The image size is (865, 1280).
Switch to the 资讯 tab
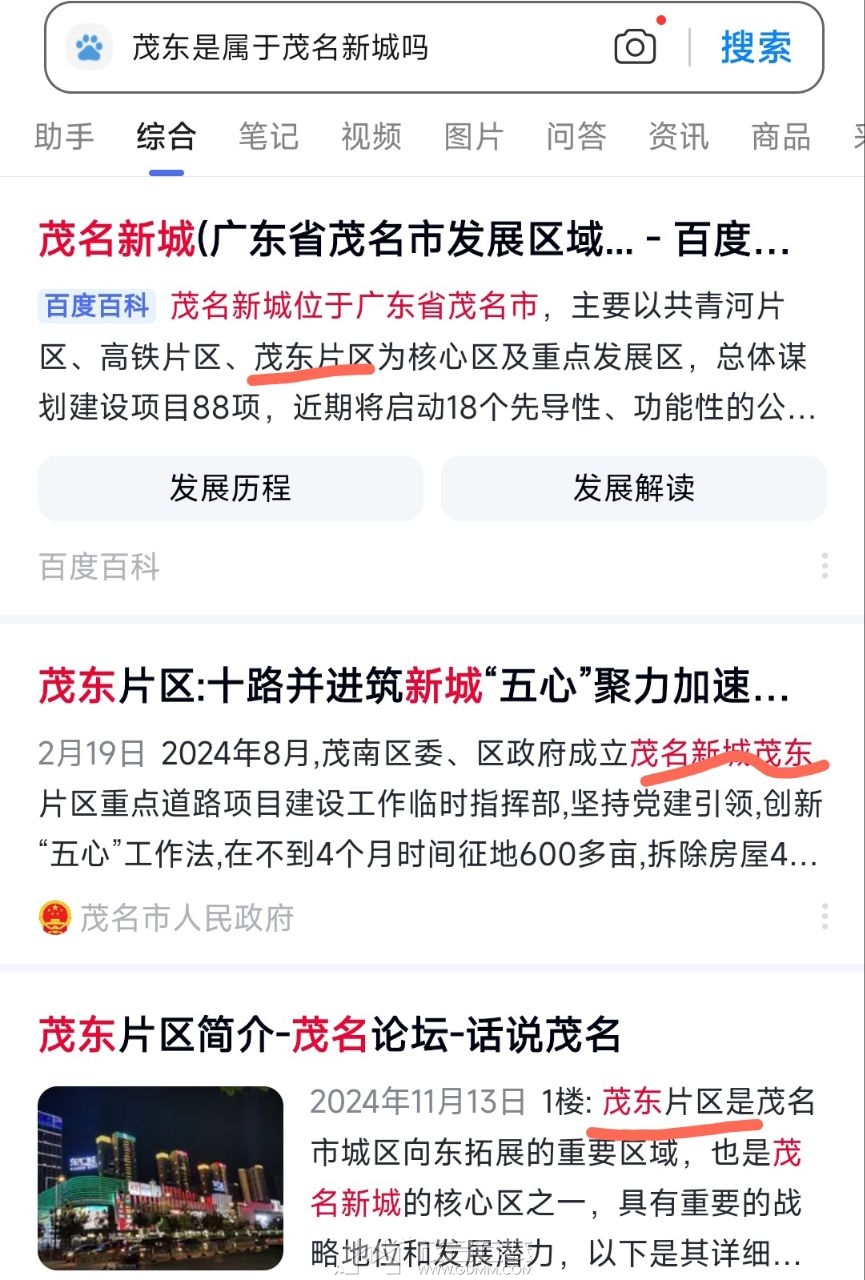tap(678, 136)
